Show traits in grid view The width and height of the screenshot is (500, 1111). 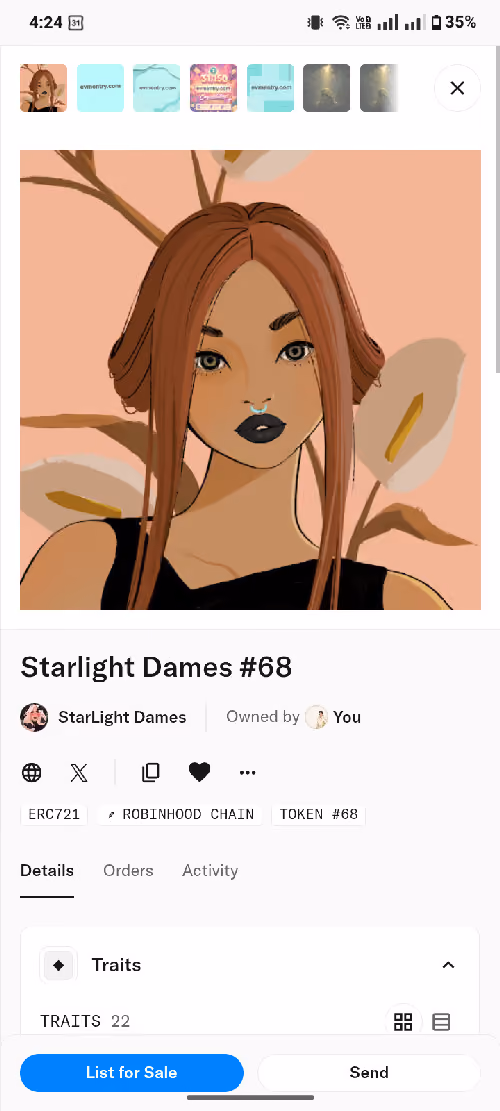tap(403, 1022)
